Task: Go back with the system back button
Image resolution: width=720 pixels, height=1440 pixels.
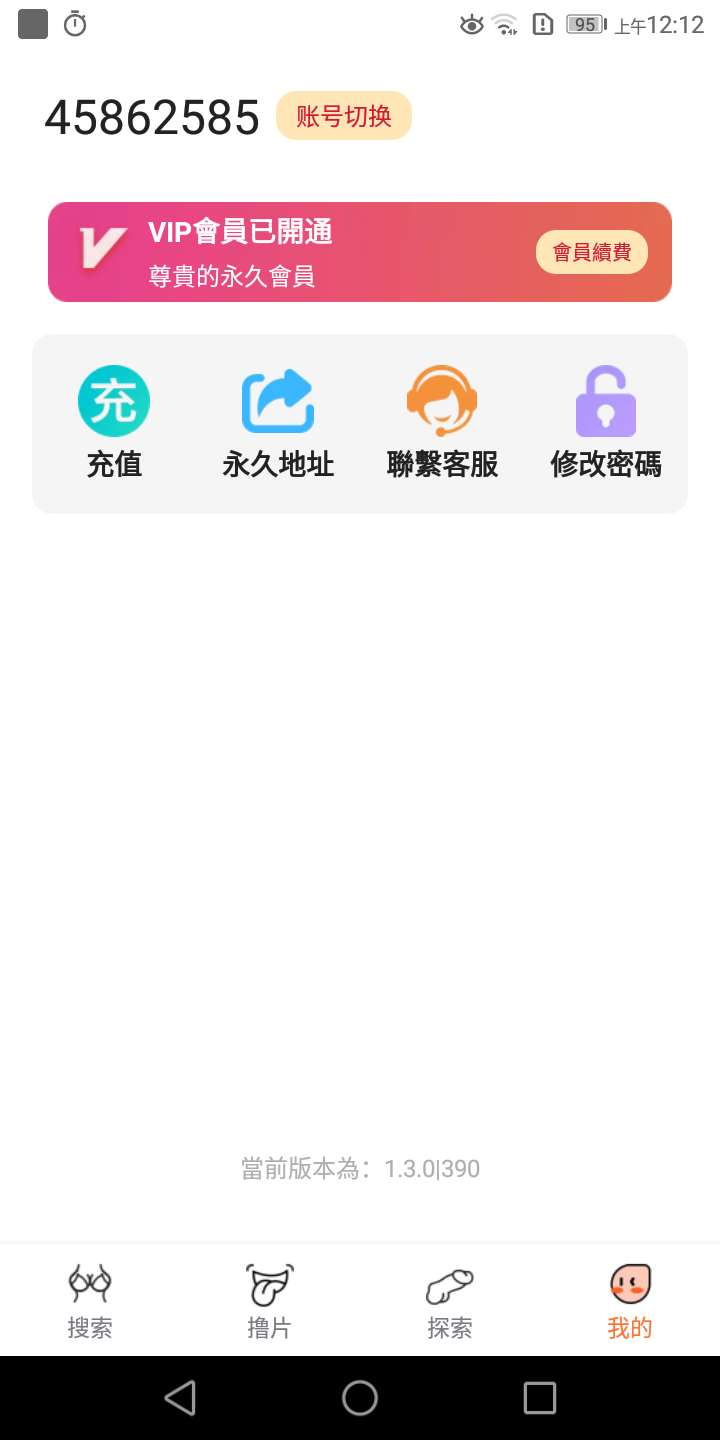Action: (180, 1397)
